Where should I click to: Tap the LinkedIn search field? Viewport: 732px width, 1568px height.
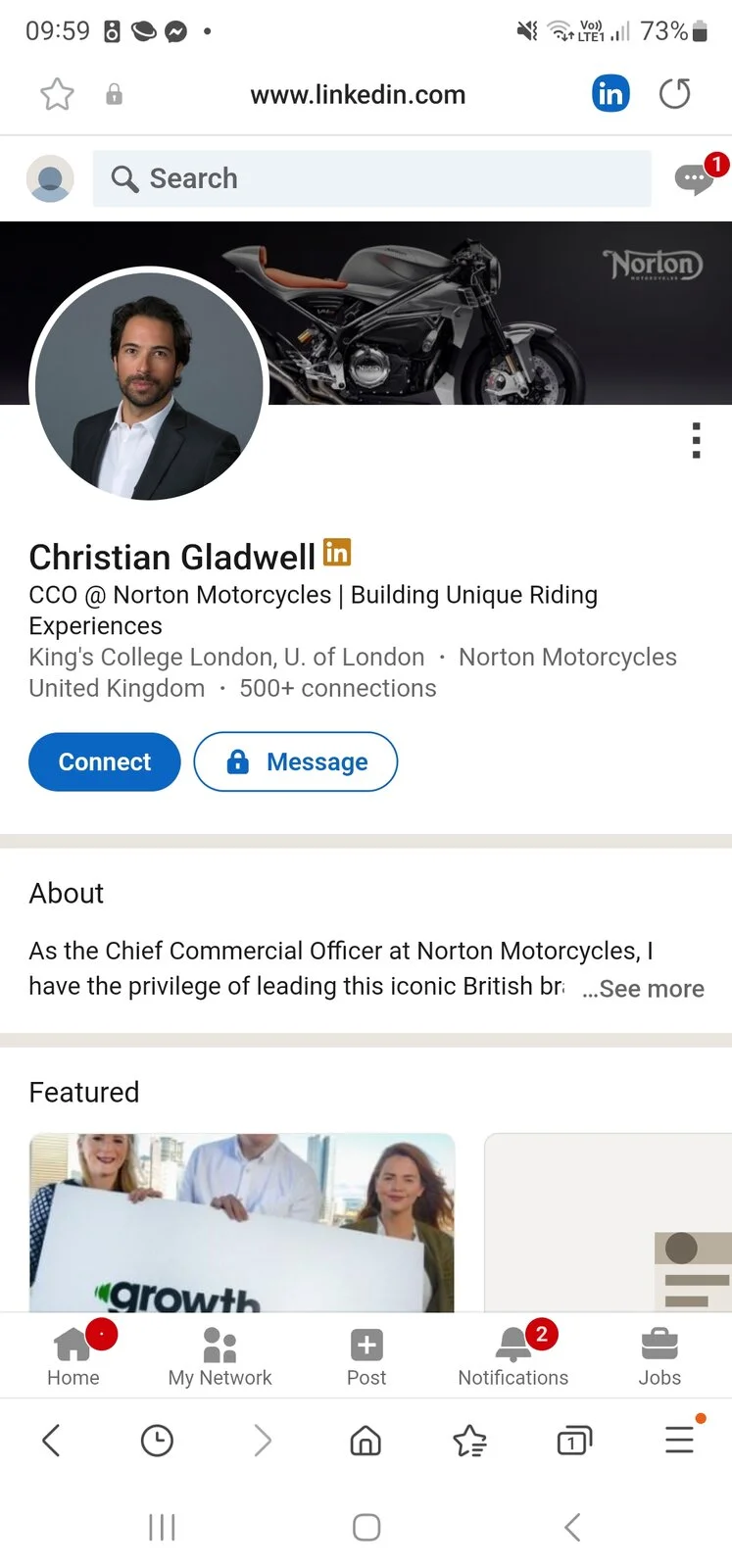click(x=372, y=178)
